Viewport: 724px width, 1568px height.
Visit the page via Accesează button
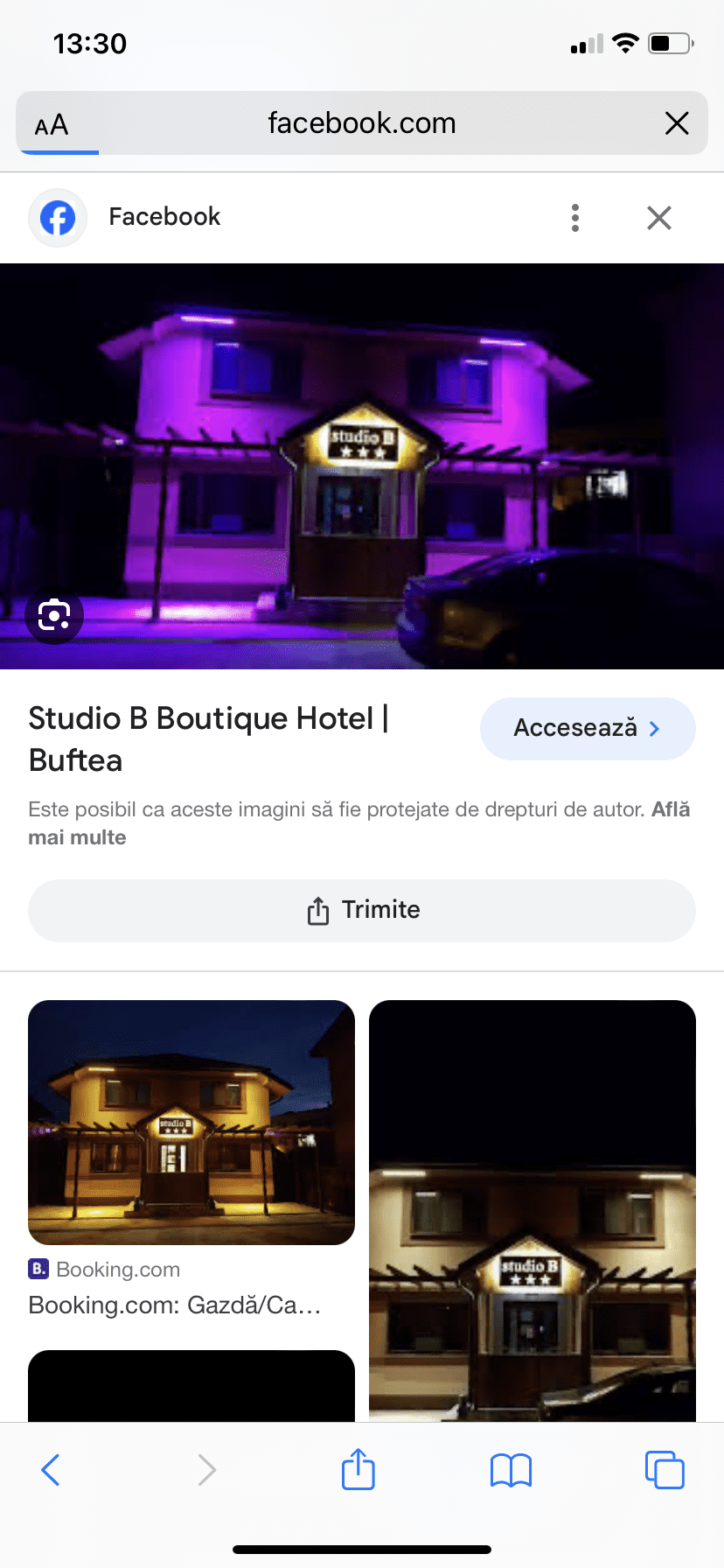click(588, 729)
